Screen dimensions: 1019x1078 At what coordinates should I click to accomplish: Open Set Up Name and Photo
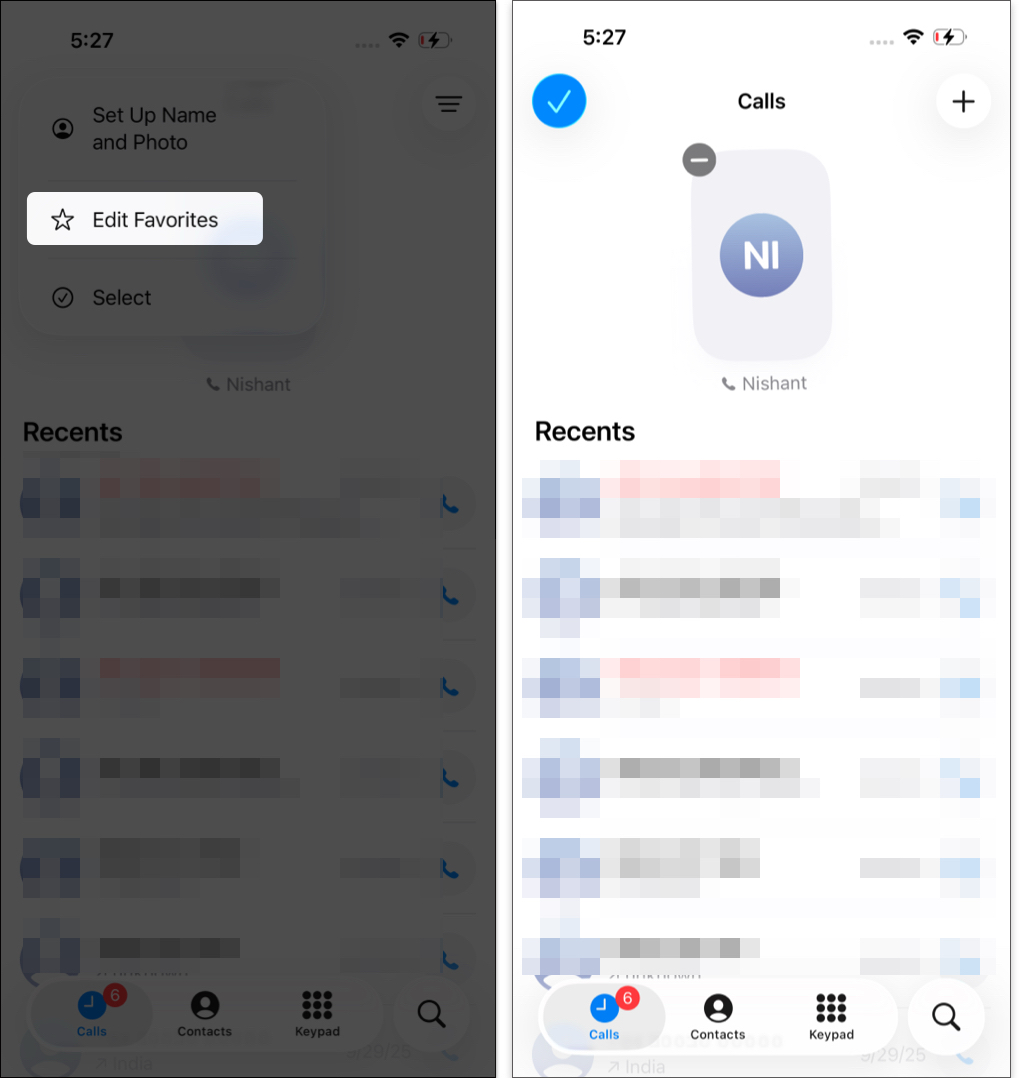point(153,129)
